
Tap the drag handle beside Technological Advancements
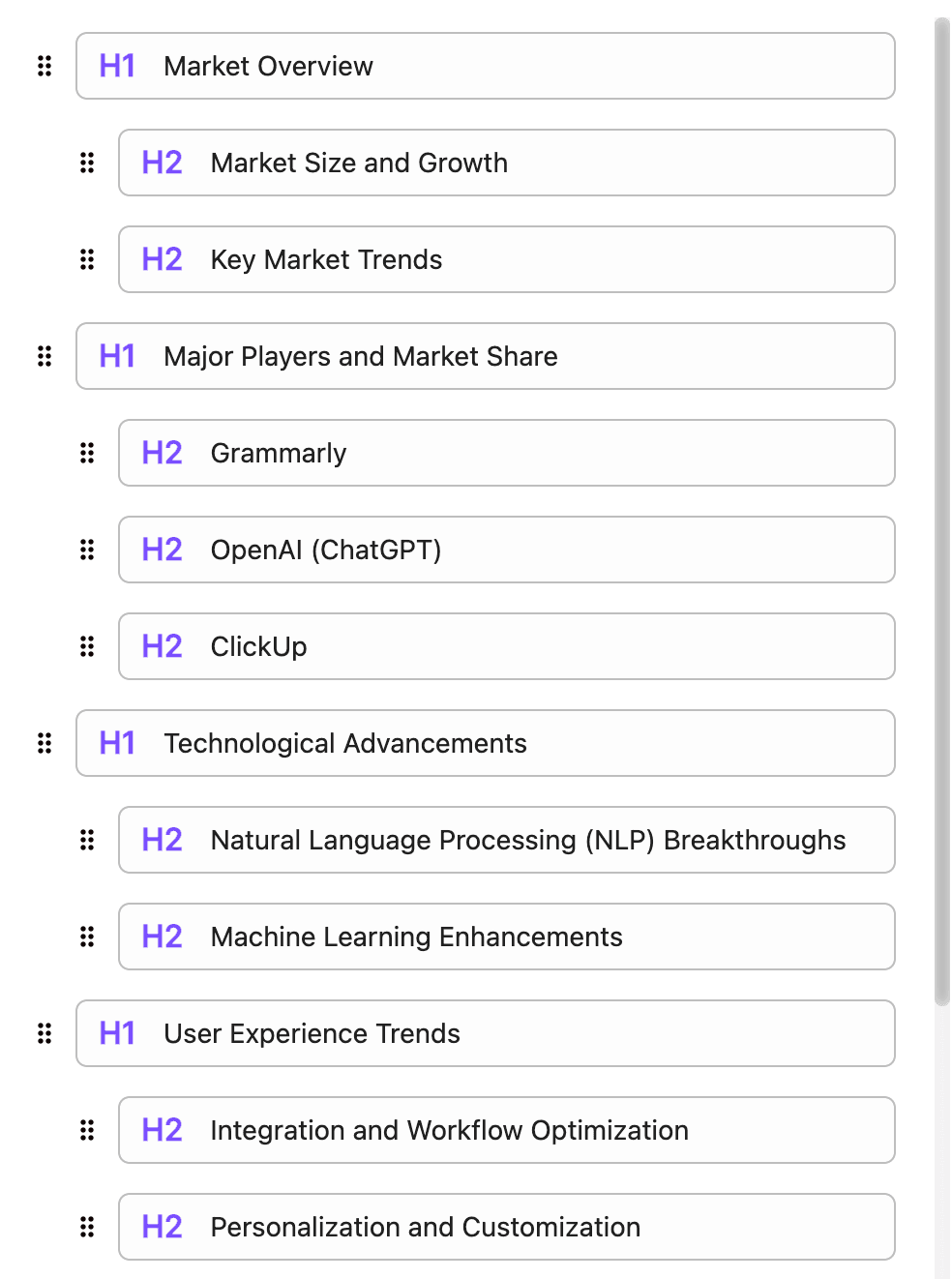45,743
